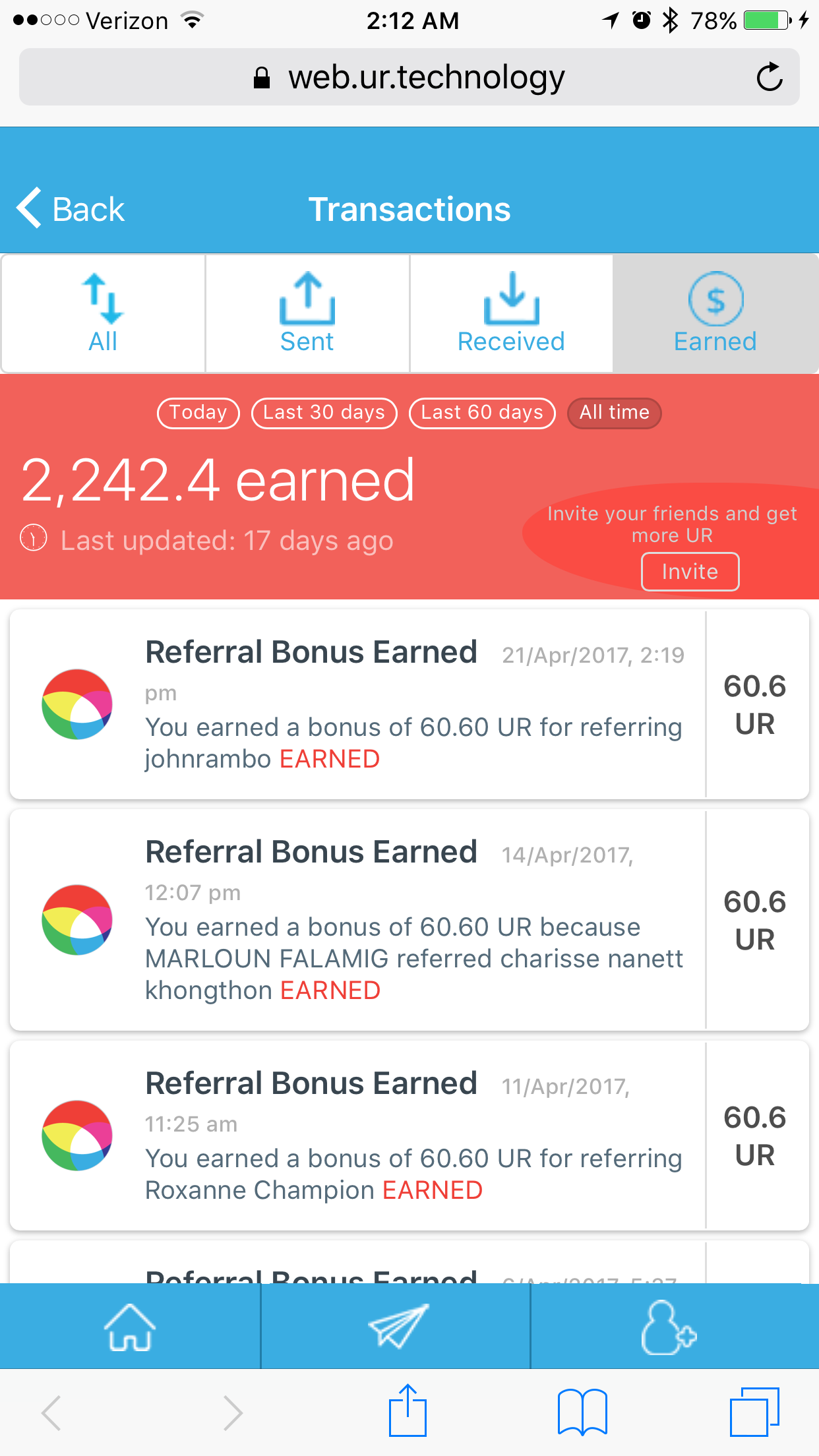Filter earnings by Last 30 days
This screenshot has width=819, height=1456.
click(324, 413)
